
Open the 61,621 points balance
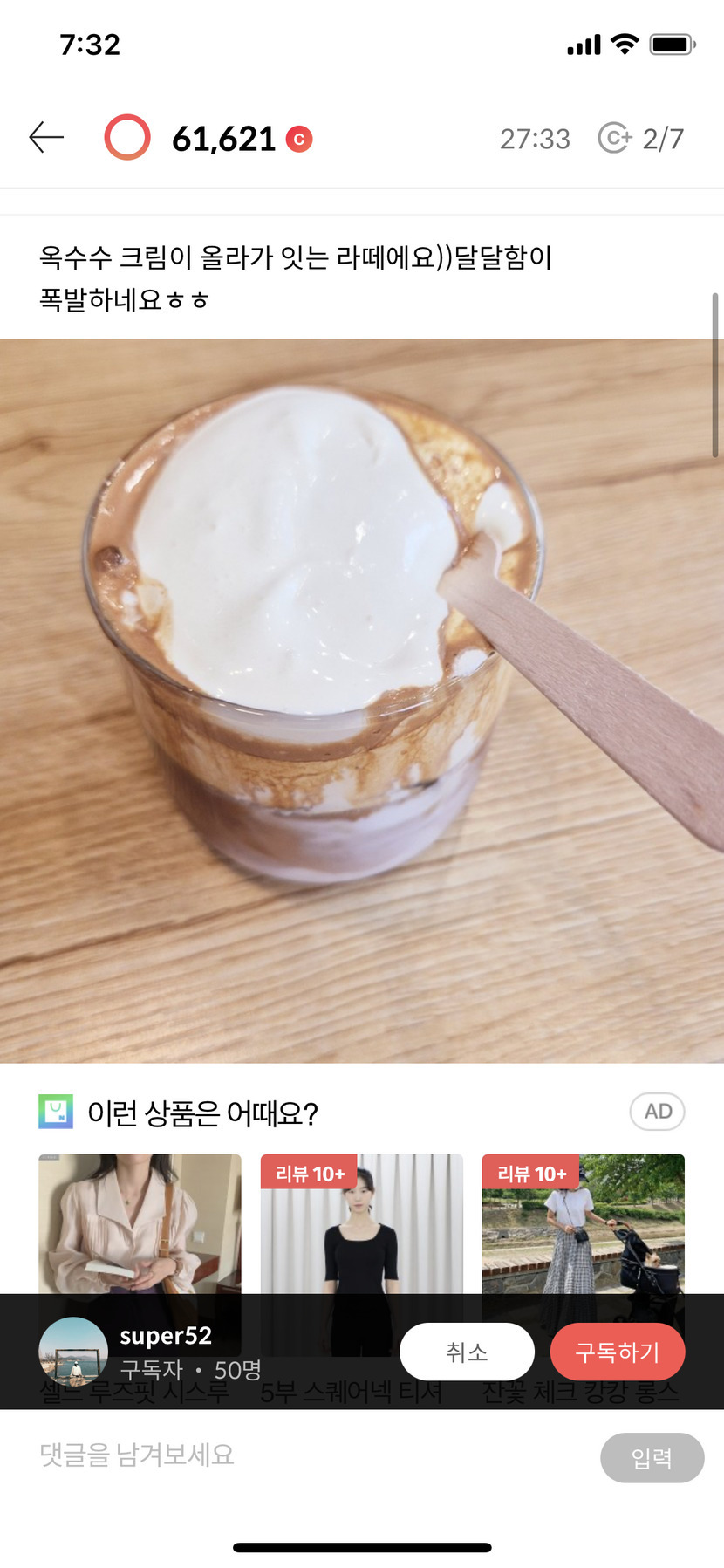point(224,139)
